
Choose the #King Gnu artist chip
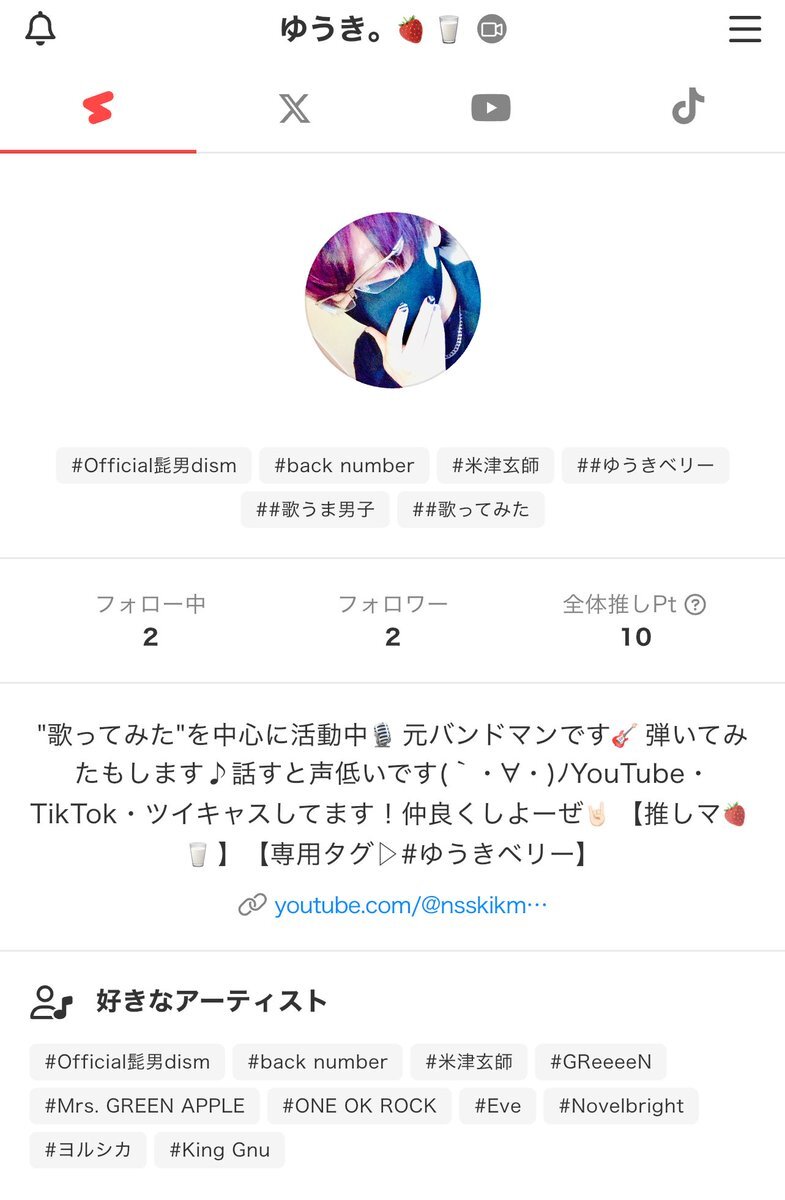[219, 1150]
